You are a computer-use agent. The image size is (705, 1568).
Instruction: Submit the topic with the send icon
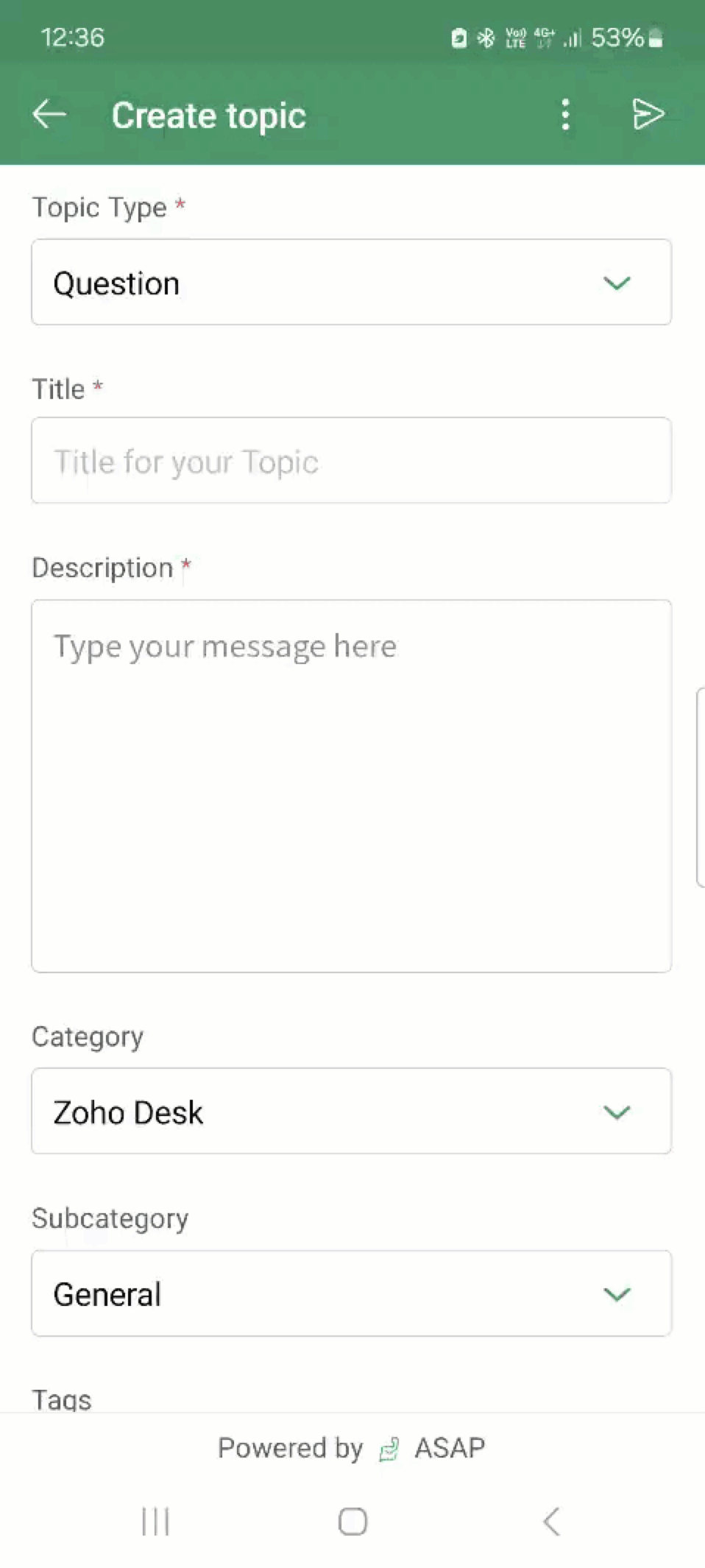click(x=648, y=114)
